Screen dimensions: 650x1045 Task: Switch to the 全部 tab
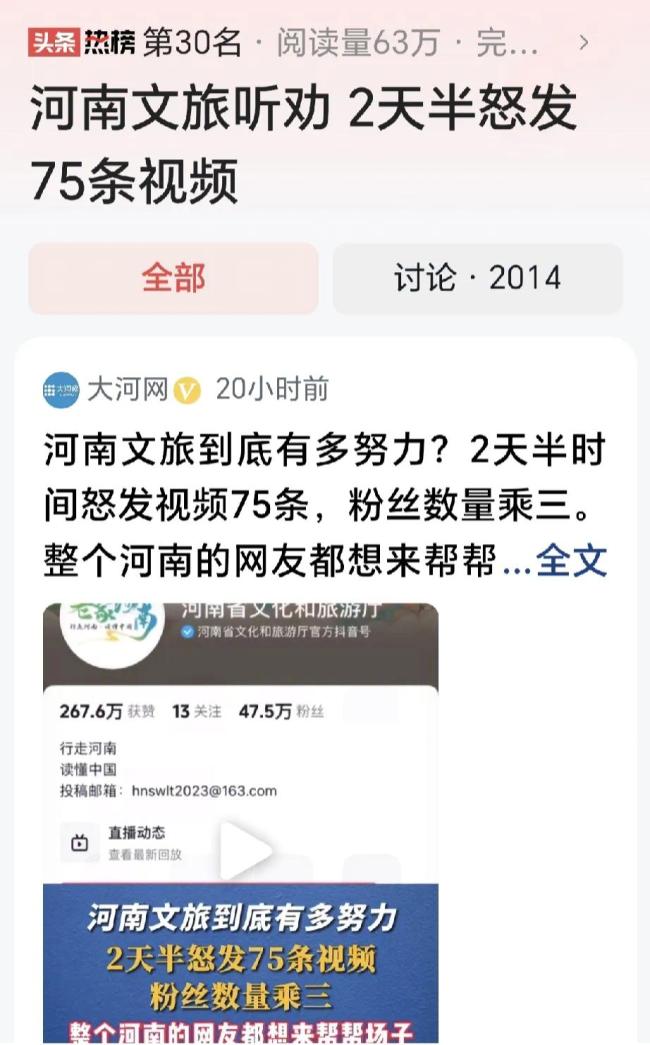(x=173, y=279)
